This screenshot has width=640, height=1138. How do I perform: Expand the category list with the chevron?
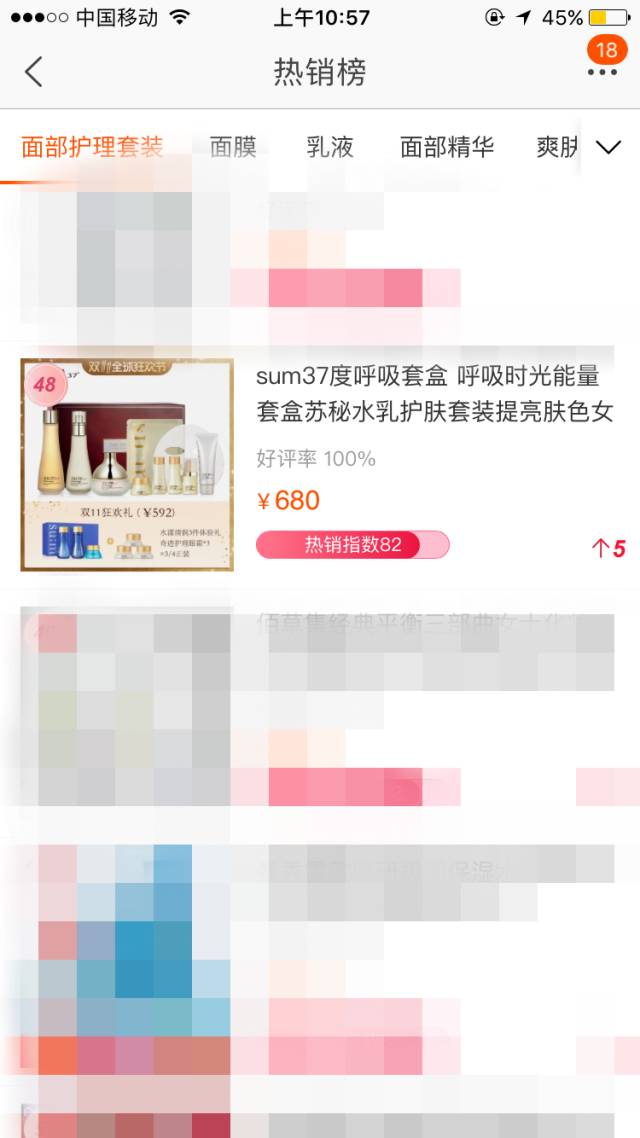(x=608, y=147)
